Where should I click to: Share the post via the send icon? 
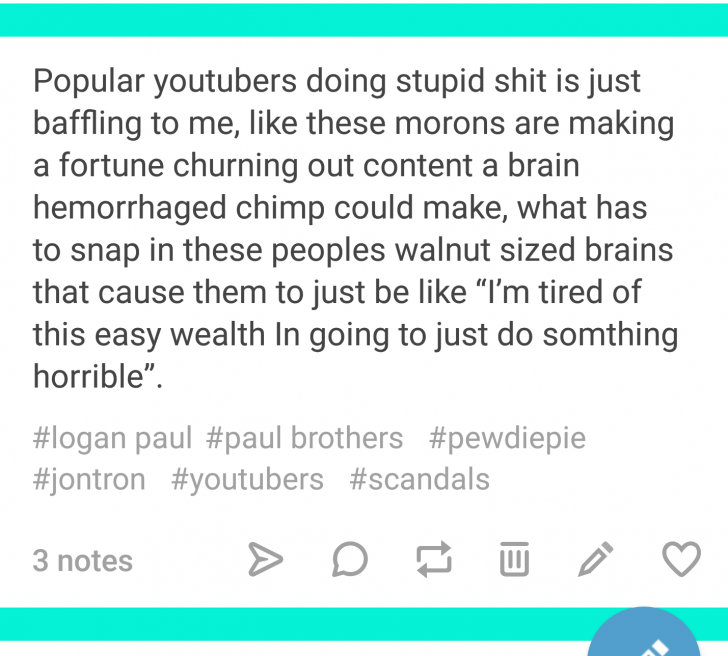[265, 561]
